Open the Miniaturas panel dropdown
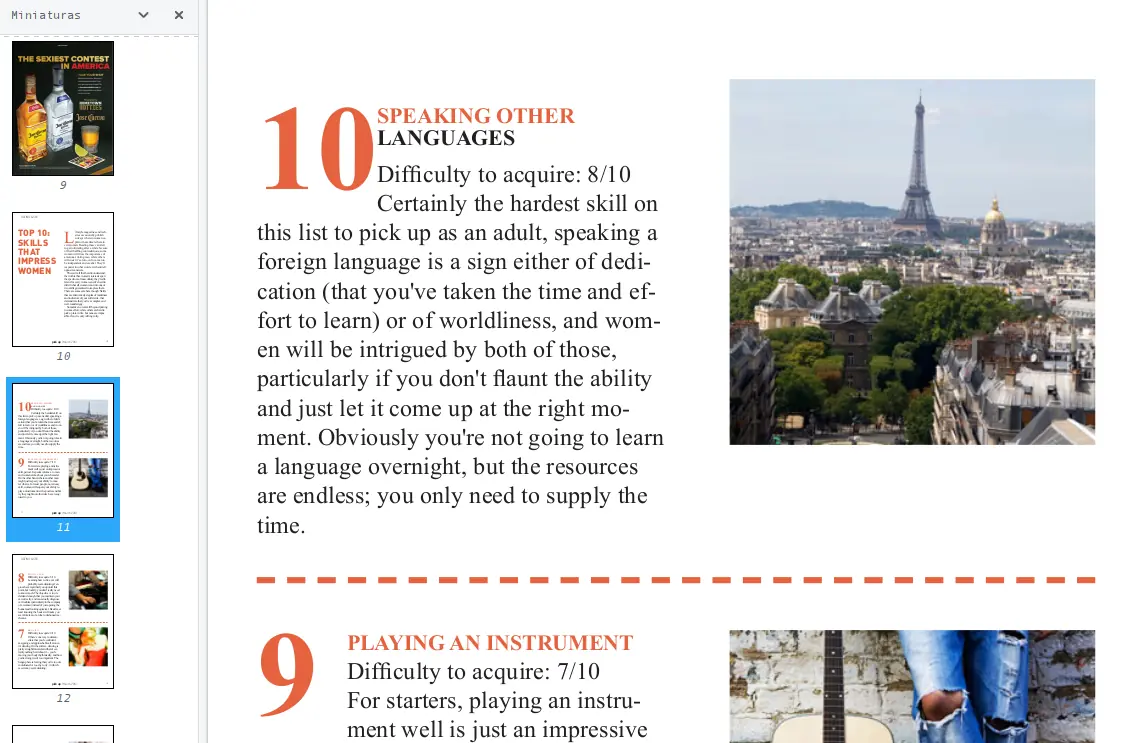The image size is (1134, 743). point(143,15)
